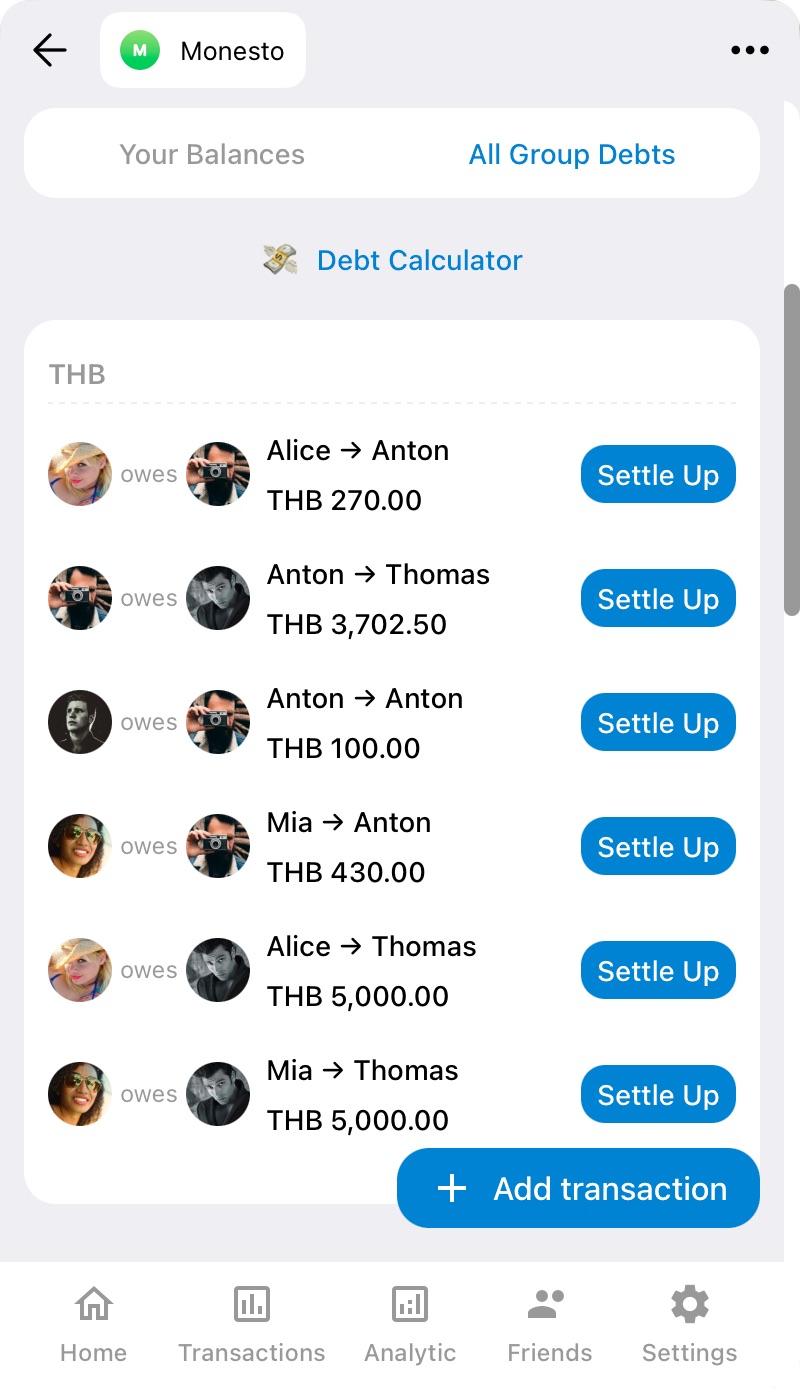800x1388 pixels.
Task: Tap Thomas's avatar in the Anton to Thomas row
Action: tap(218, 598)
